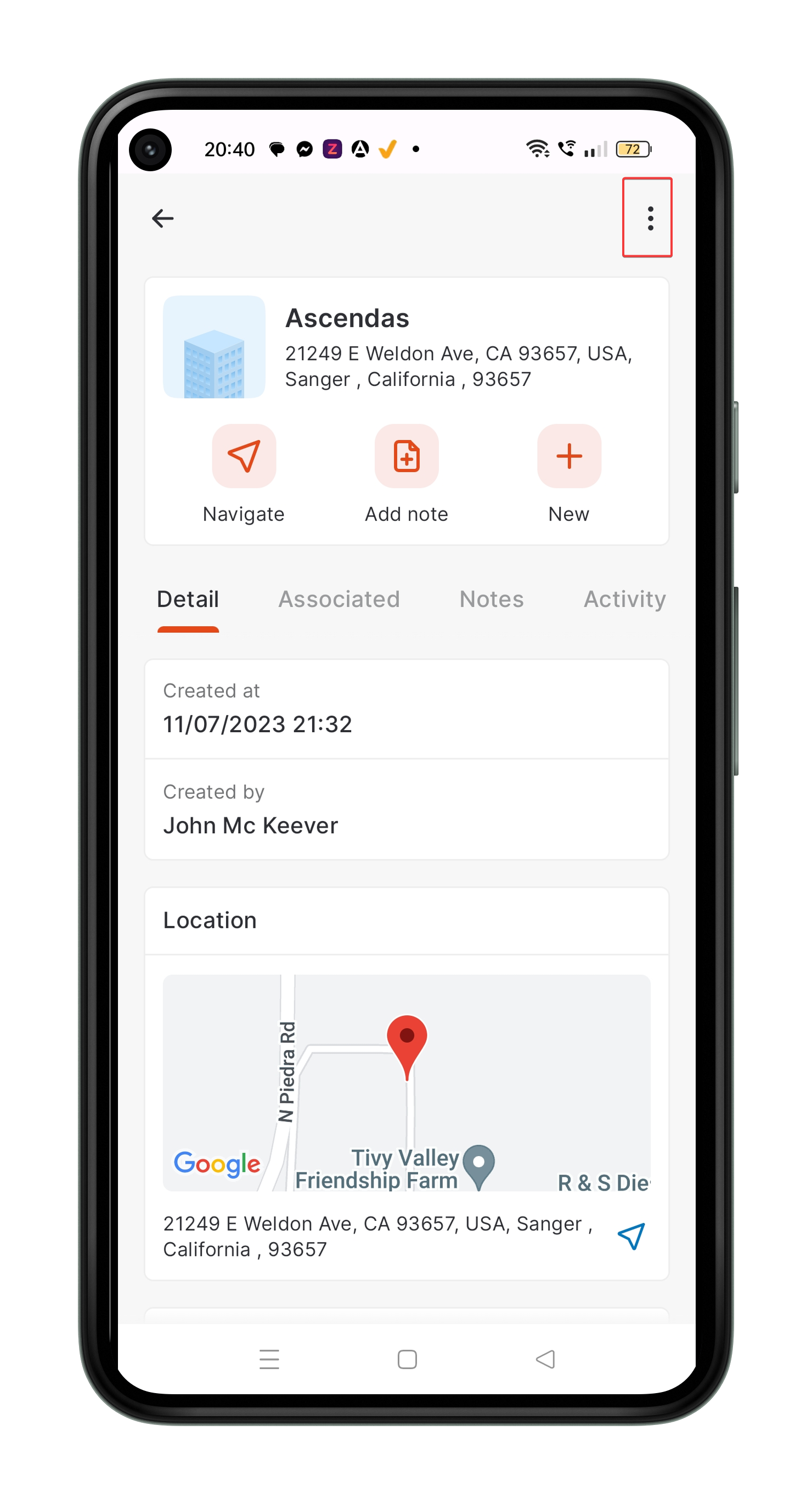Open recent apps from system navigation bar
This screenshot has width=812, height=1504.
269,1359
